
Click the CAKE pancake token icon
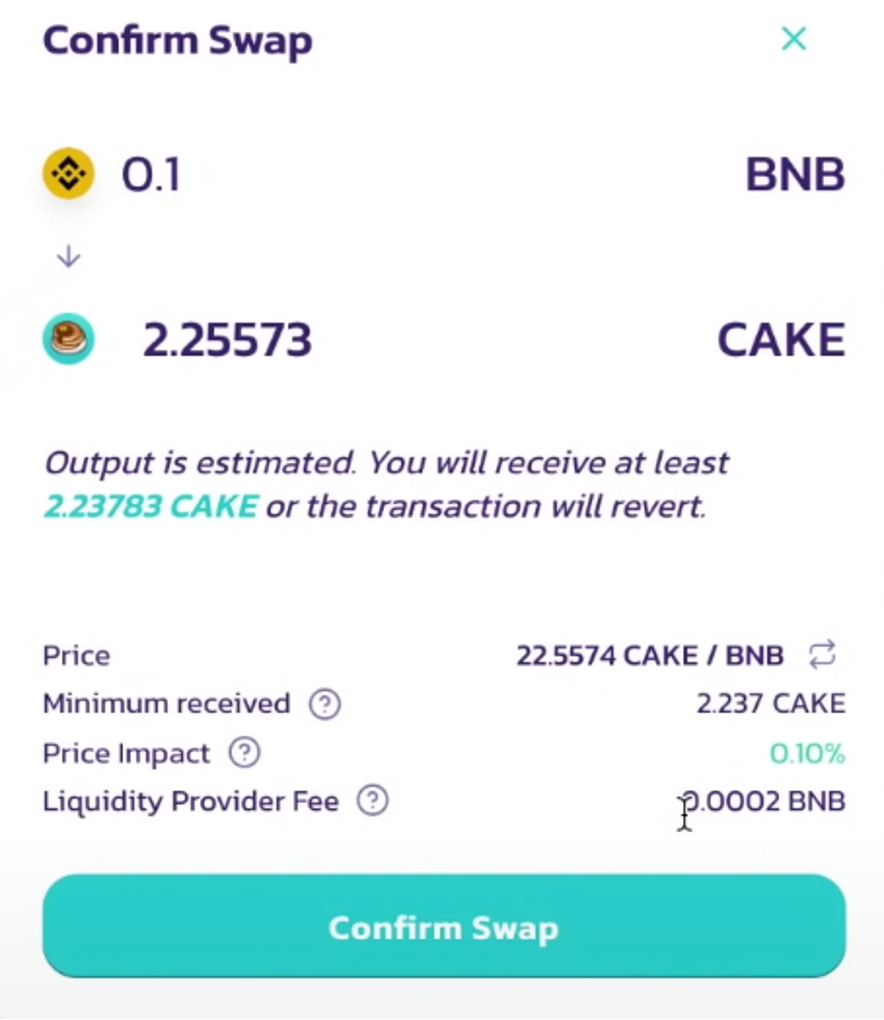67,339
